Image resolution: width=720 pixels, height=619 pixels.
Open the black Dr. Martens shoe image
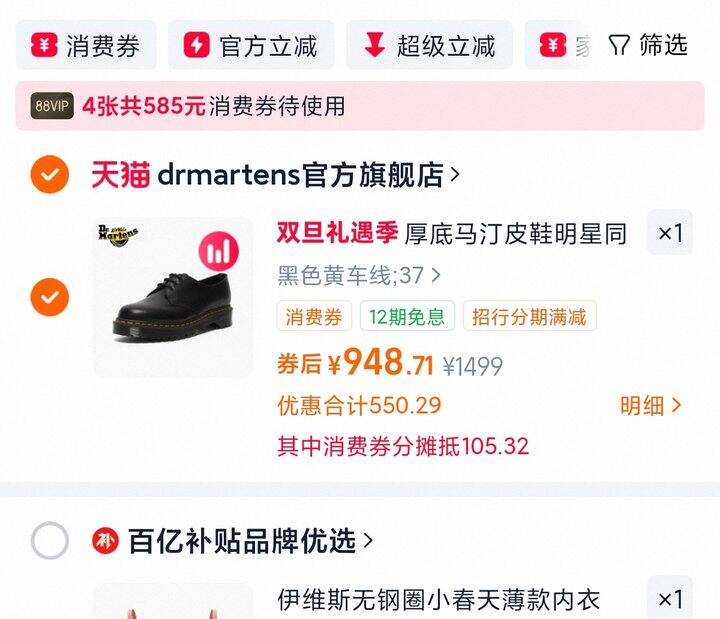[x=173, y=297]
